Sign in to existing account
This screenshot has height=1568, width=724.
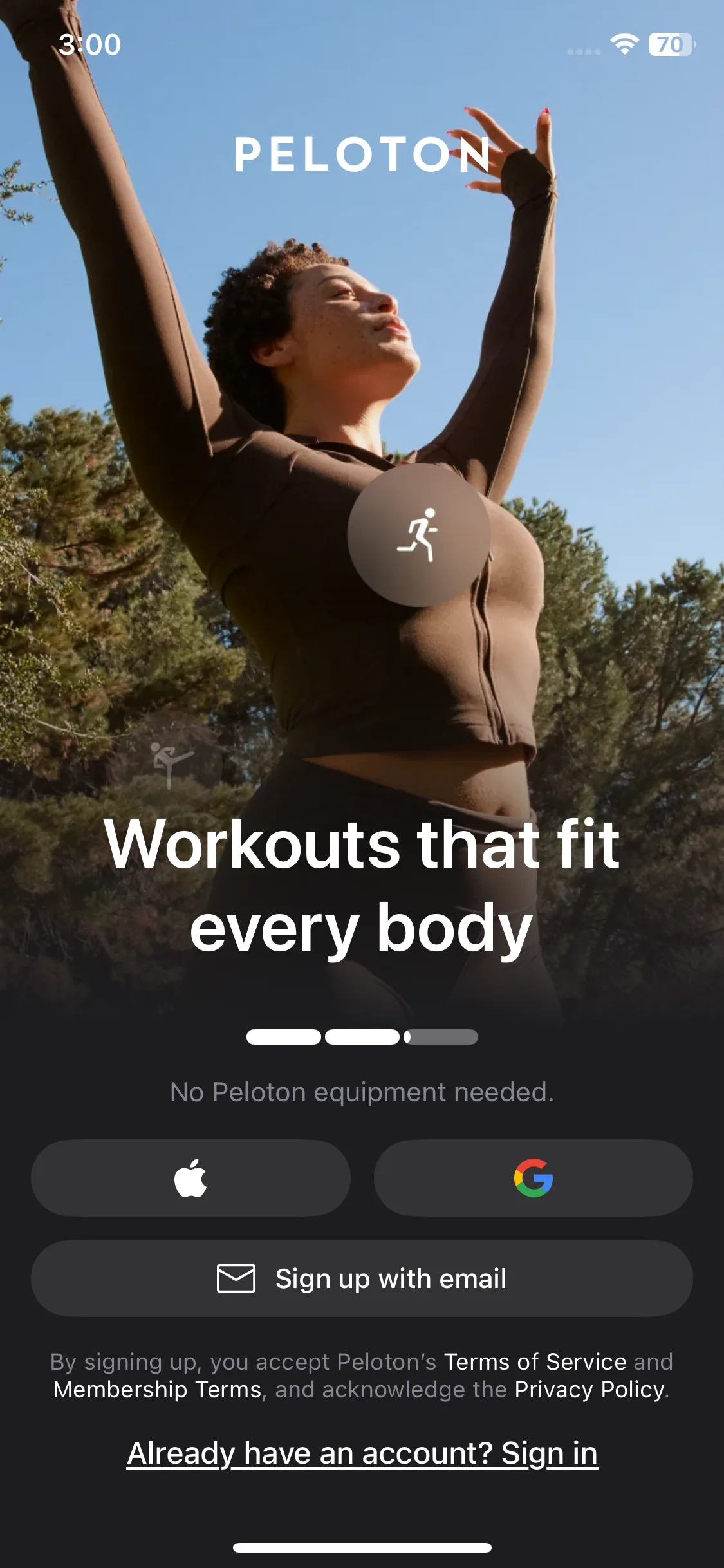click(362, 1453)
